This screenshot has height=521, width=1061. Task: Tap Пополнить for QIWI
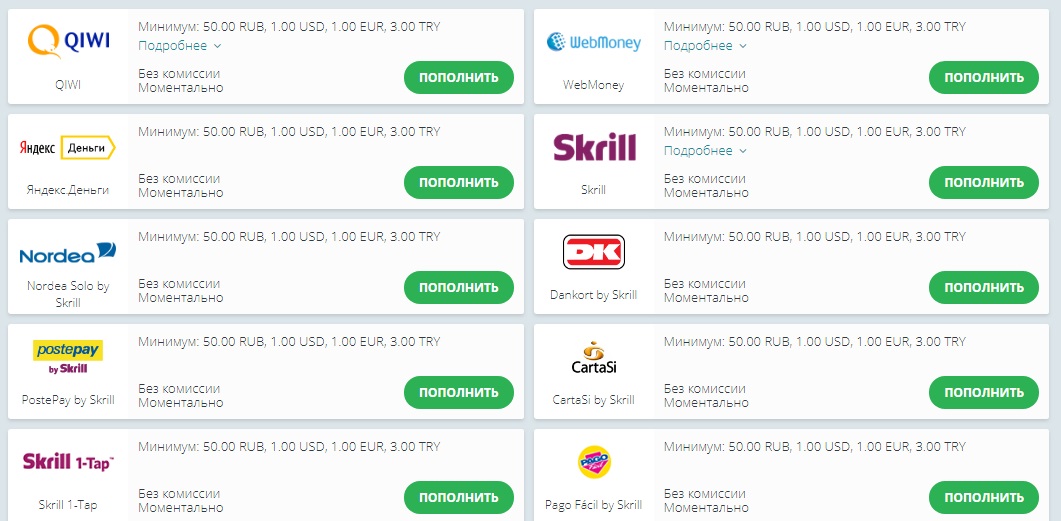point(458,78)
